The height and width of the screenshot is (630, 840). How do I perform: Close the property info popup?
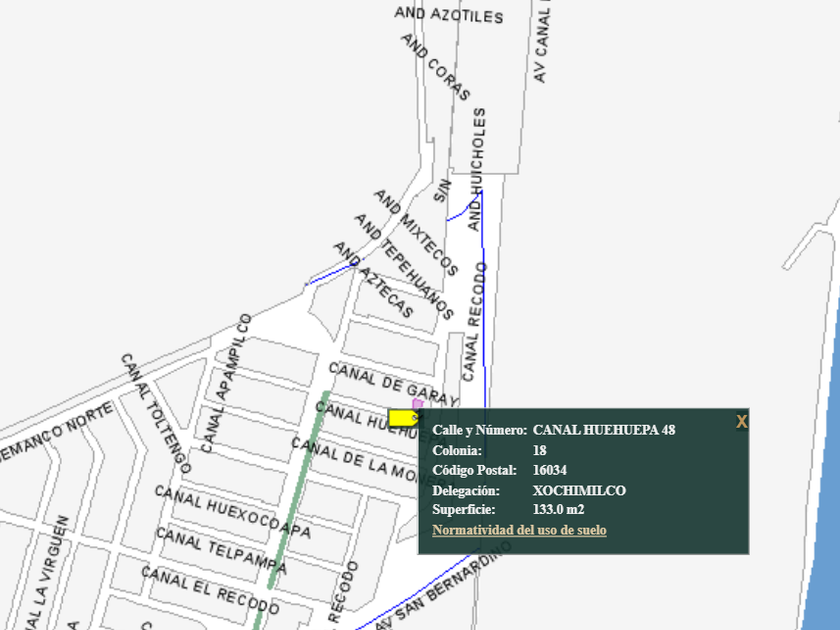pos(741,422)
